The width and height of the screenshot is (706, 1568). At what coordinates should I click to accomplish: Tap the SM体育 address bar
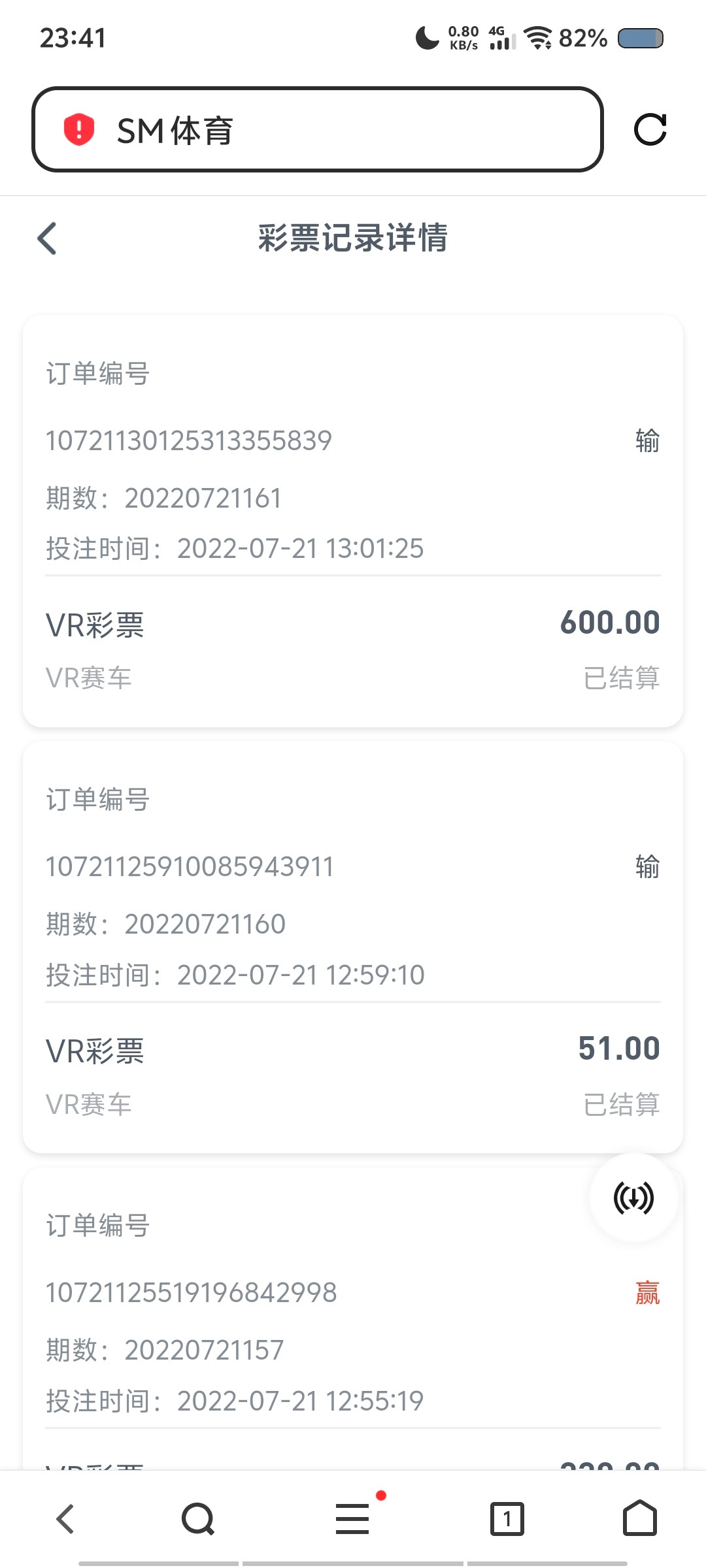[x=317, y=129]
